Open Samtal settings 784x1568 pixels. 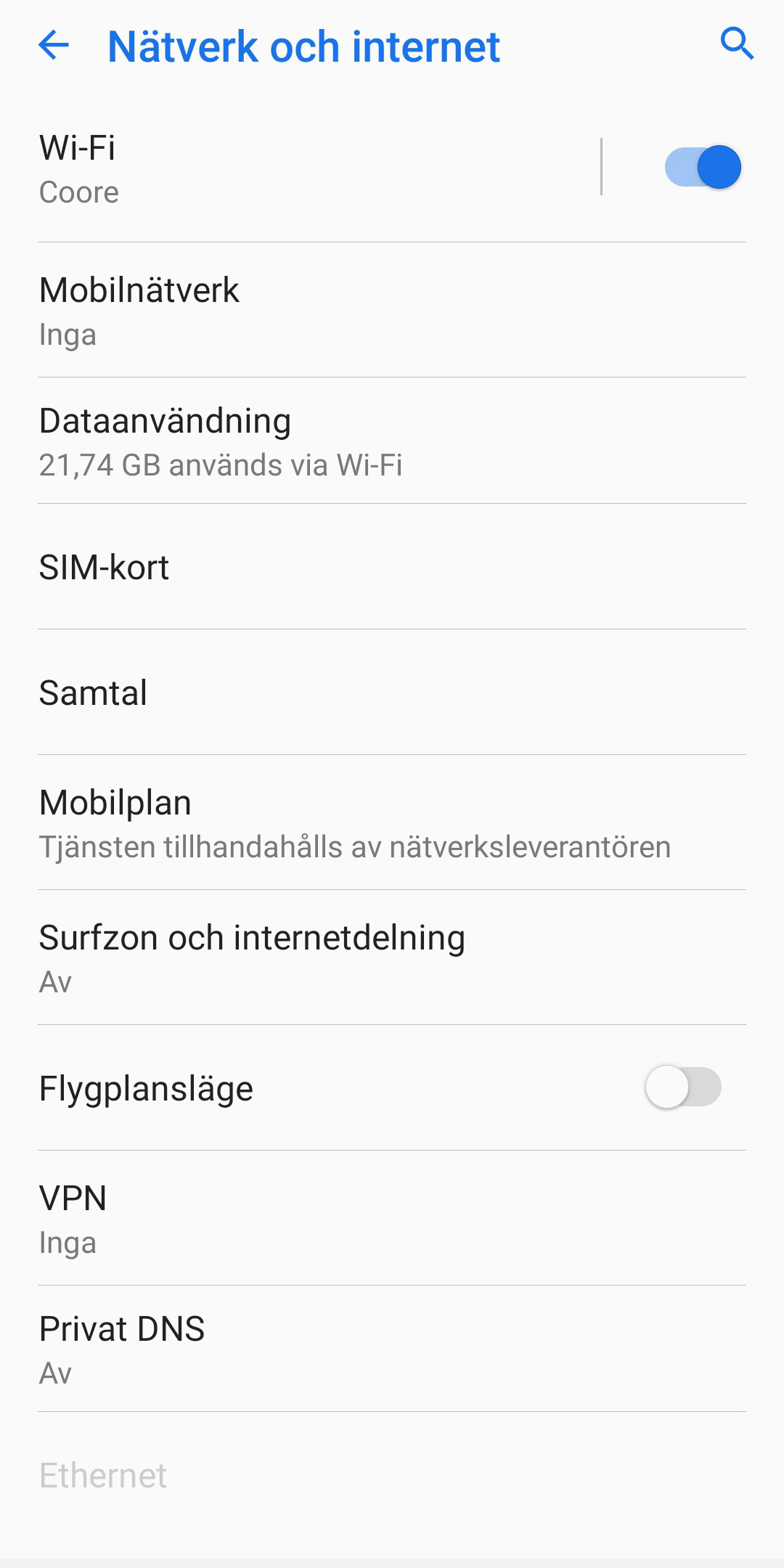tap(392, 693)
